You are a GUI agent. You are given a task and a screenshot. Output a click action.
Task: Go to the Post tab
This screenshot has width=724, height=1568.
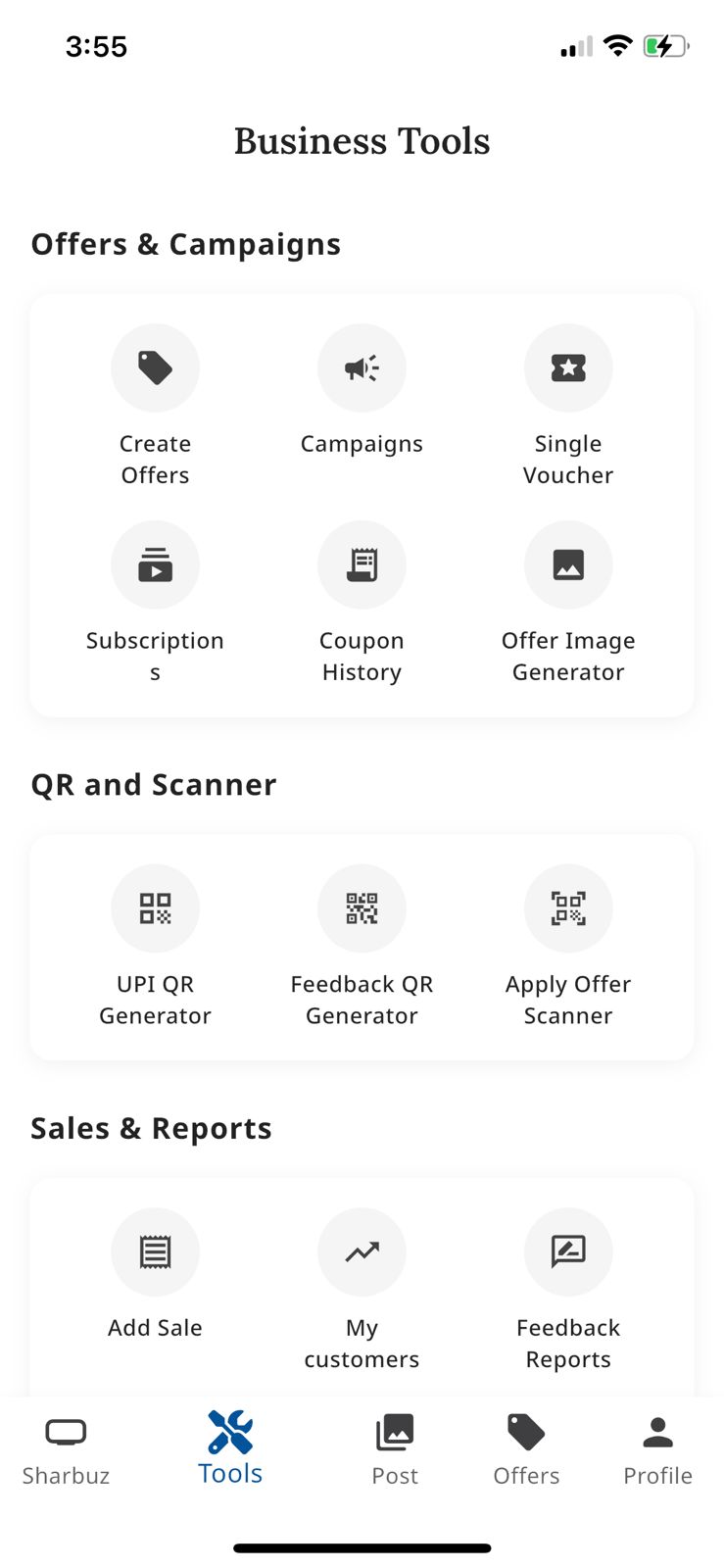pyautogui.click(x=395, y=1450)
